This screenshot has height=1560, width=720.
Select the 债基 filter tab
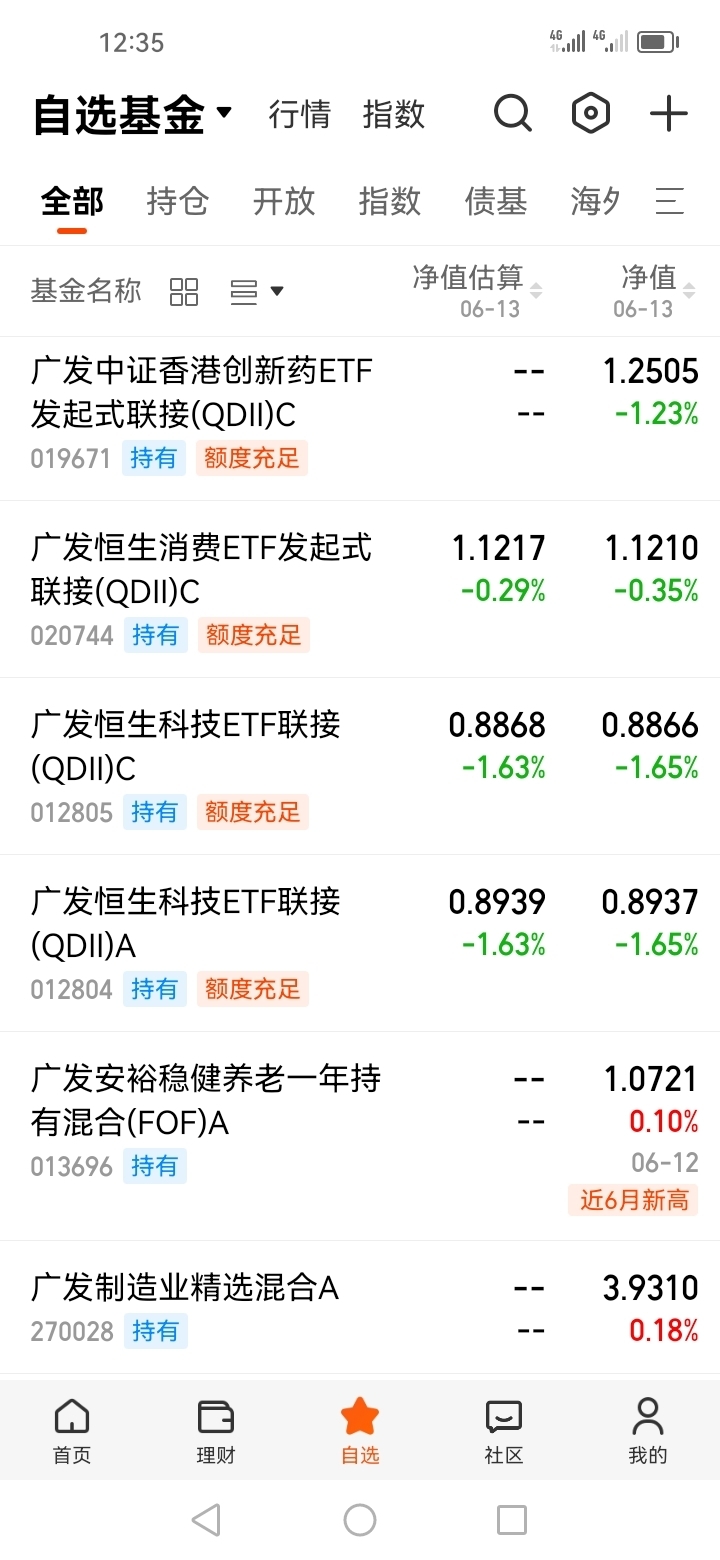(x=496, y=201)
